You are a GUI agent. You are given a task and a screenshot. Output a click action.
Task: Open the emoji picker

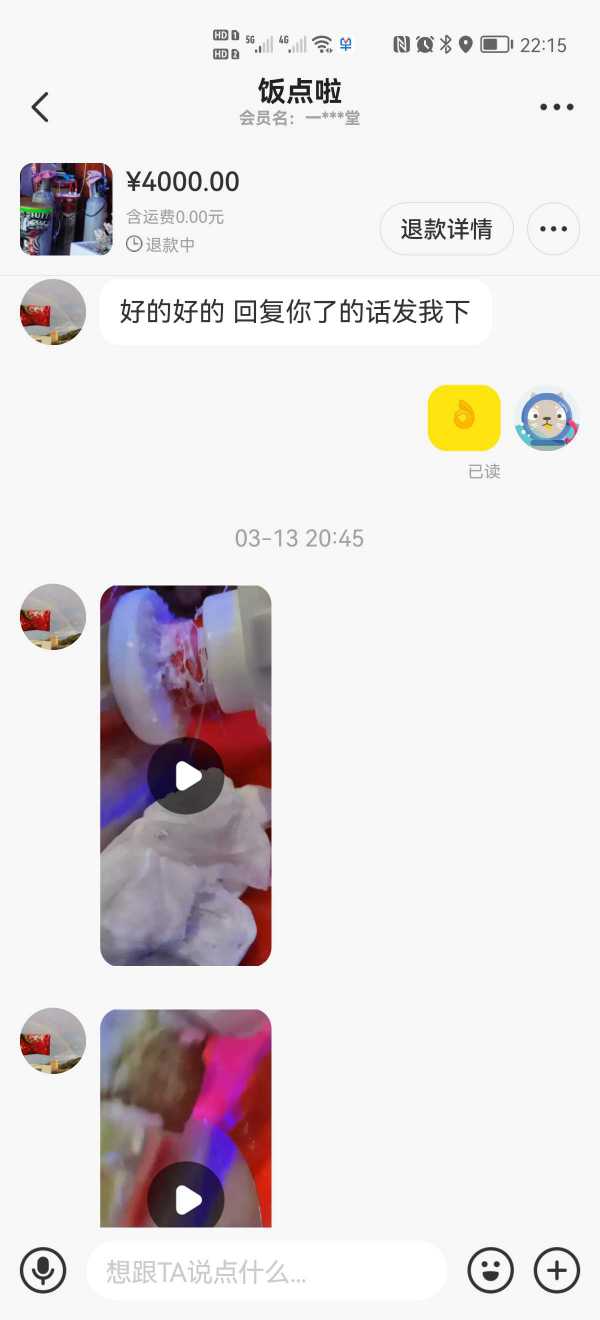pyautogui.click(x=490, y=1271)
